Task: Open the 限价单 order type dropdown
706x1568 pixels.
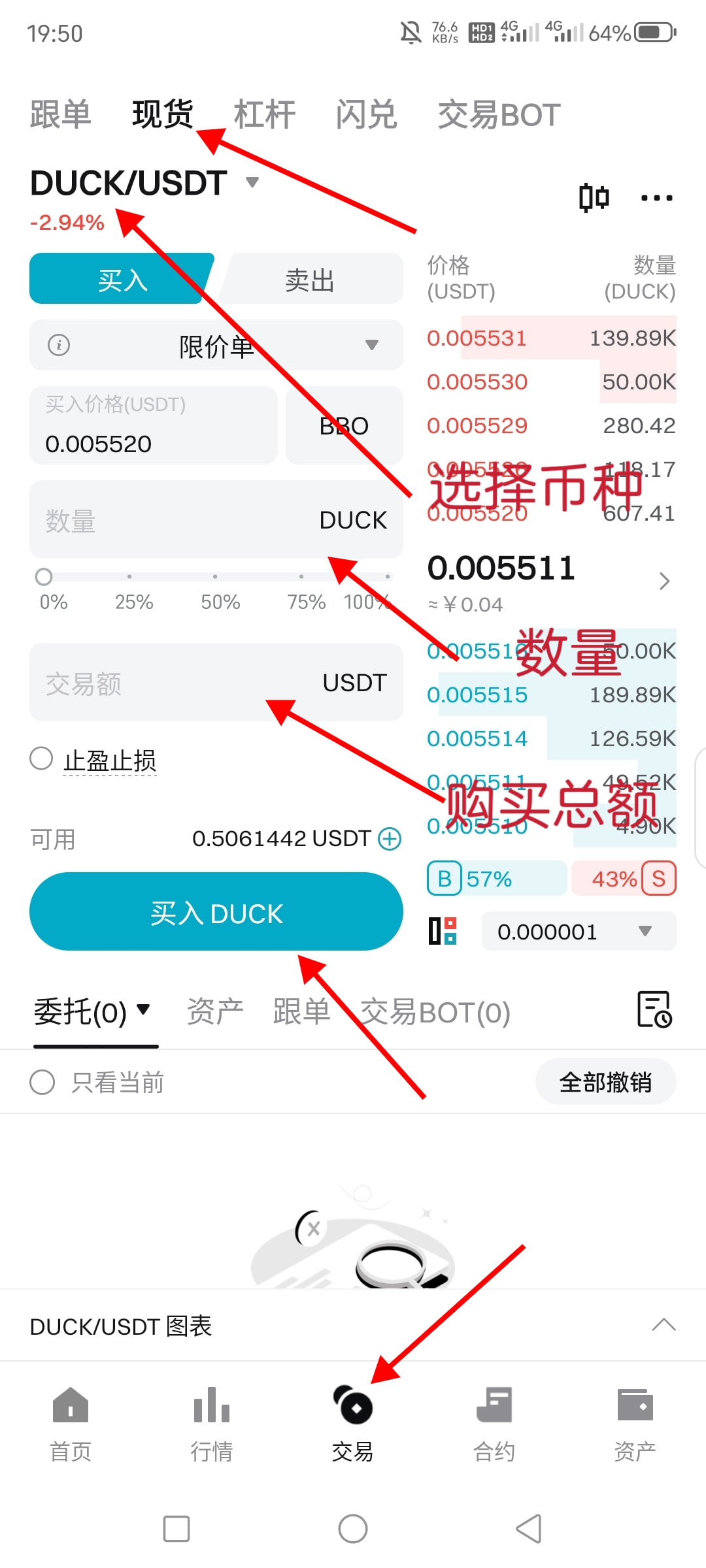Action: [216, 345]
